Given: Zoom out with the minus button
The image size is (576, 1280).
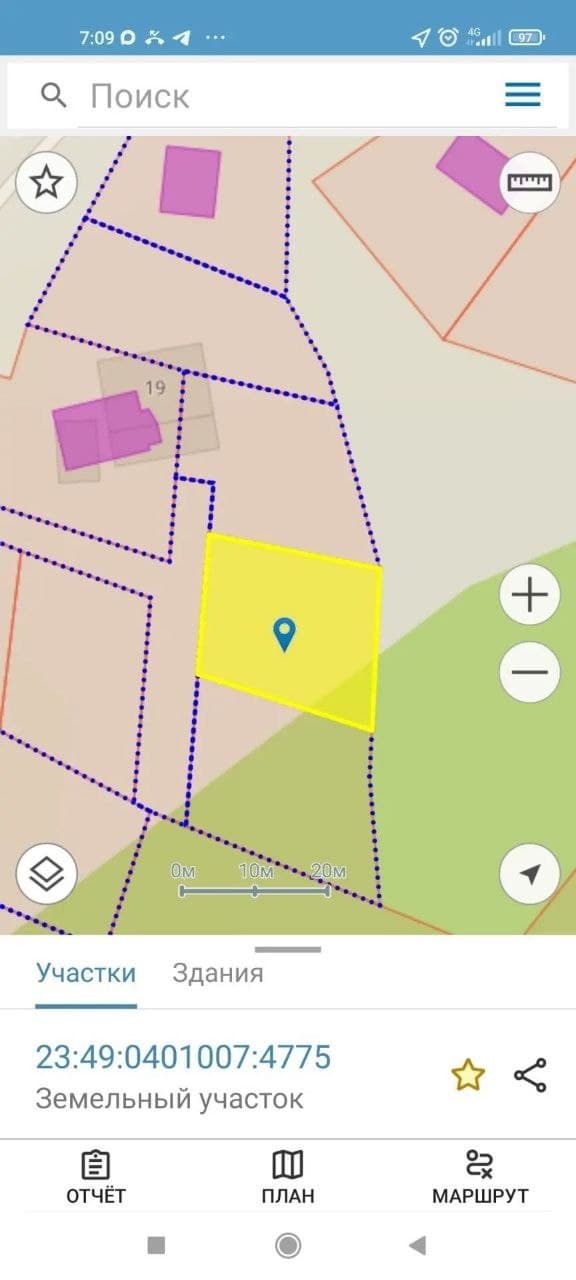Looking at the screenshot, I should (x=529, y=672).
